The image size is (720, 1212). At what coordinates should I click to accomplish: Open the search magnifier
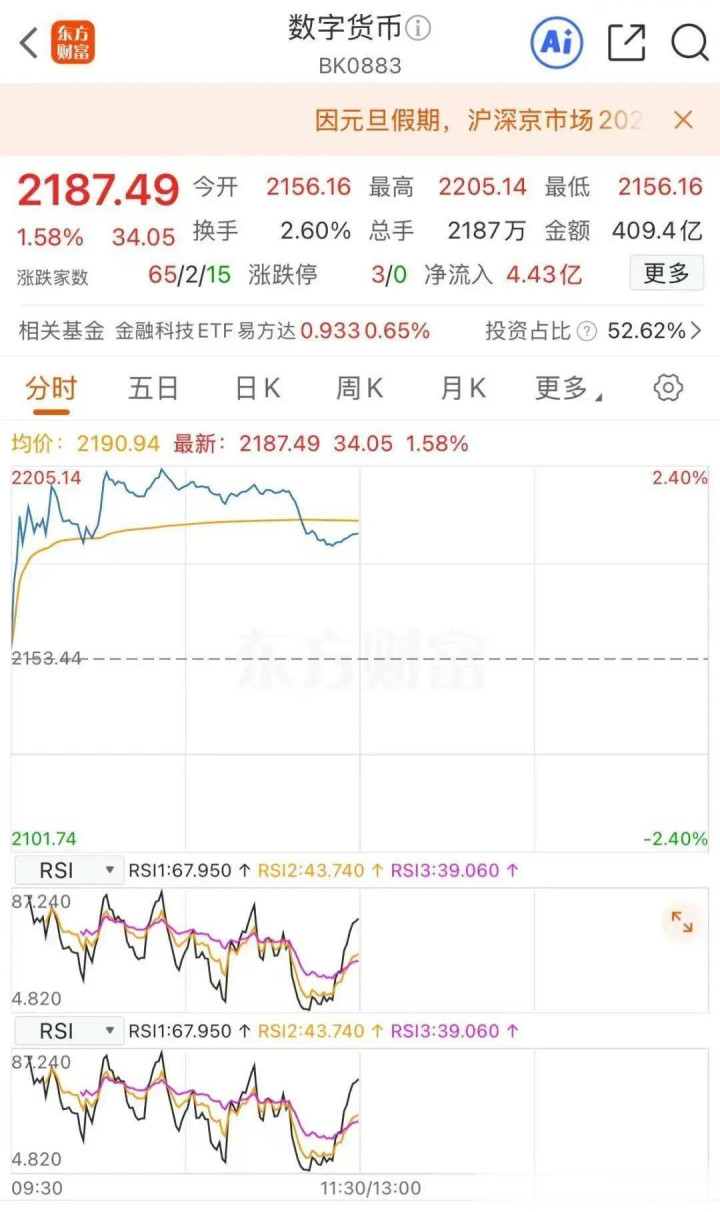689,43
